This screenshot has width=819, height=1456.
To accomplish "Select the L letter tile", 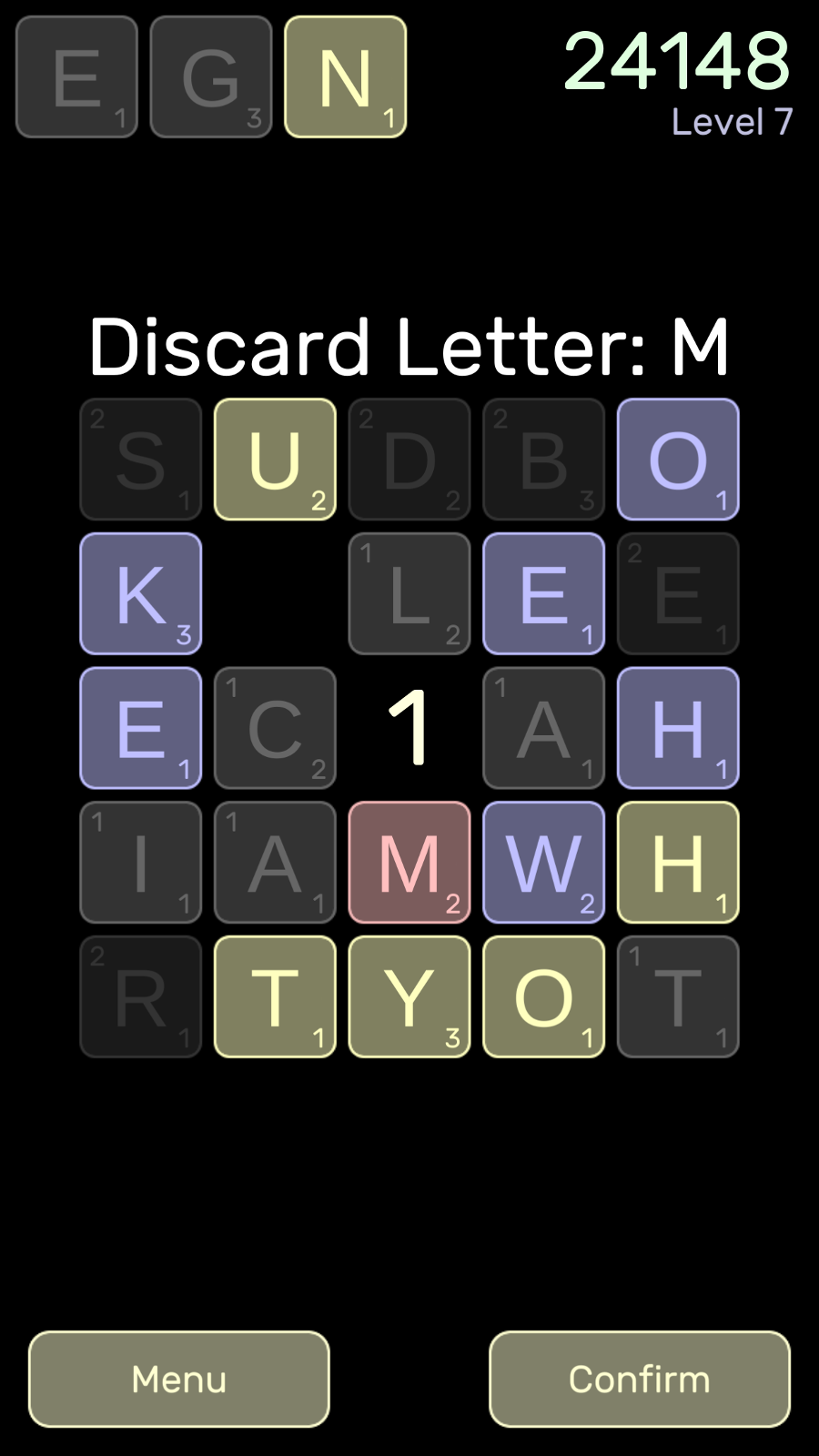I will tap(409, 593).
